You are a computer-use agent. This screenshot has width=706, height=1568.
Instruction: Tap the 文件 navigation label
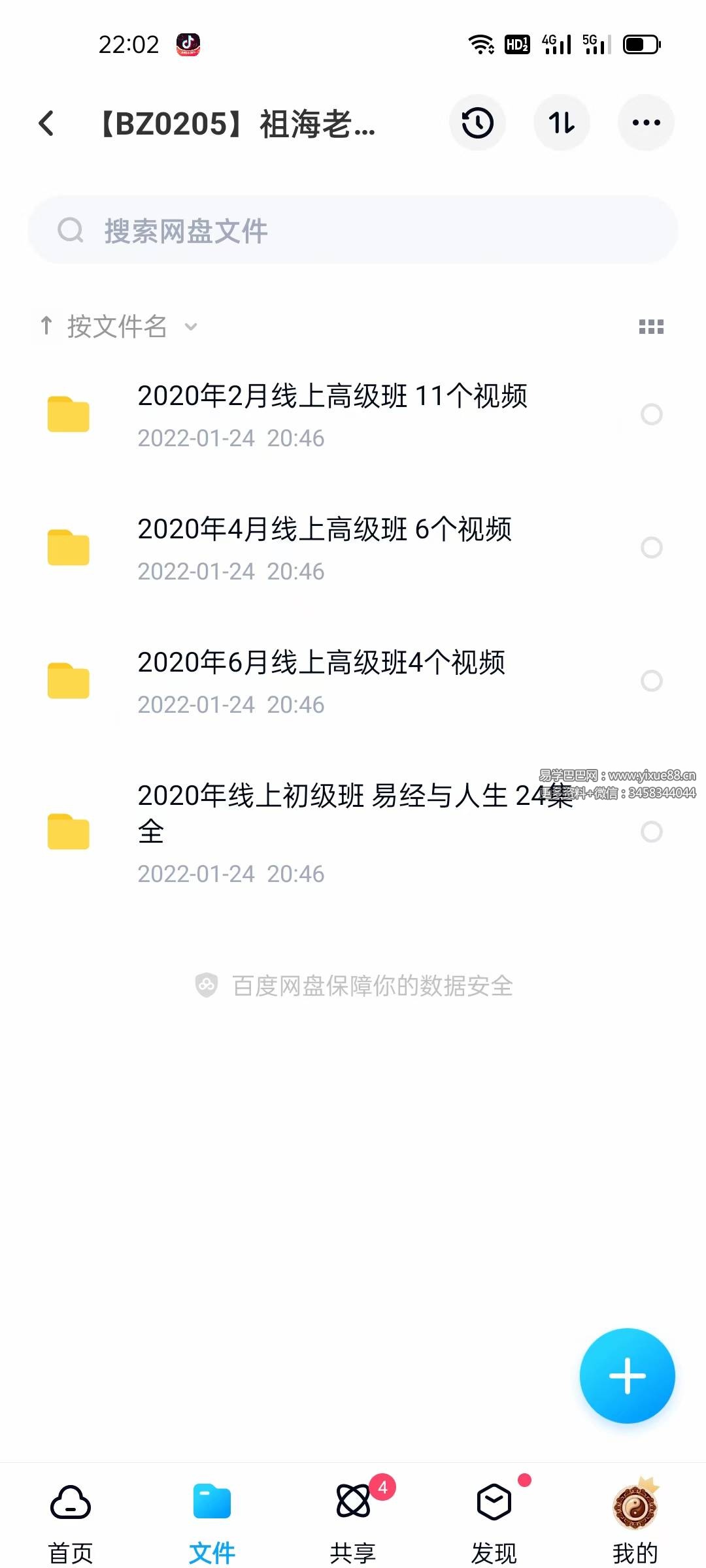click(211, 1539)
